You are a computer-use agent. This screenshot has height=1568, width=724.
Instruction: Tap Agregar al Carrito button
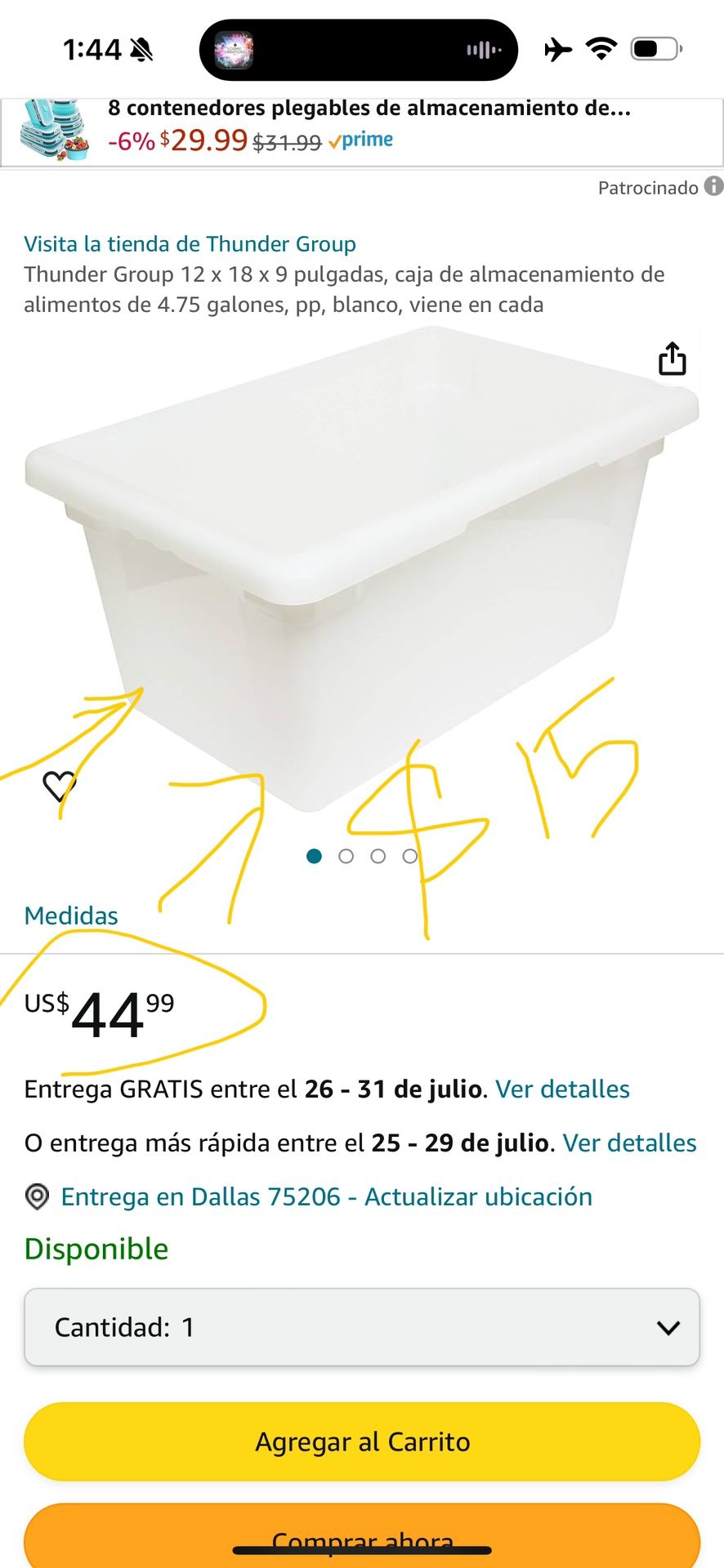click(362, 1441)
